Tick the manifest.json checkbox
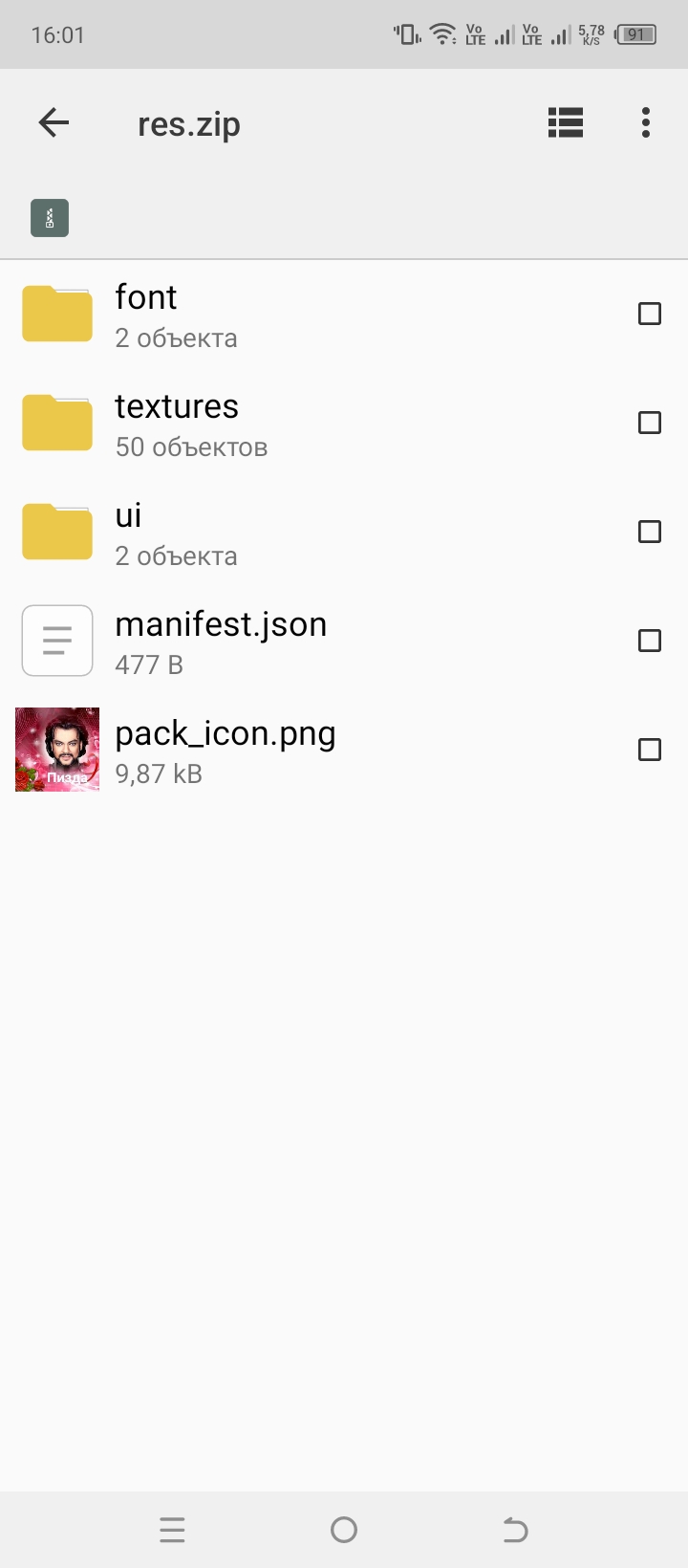Viewport: 688px width, 1568px height. tap(650, 641)
